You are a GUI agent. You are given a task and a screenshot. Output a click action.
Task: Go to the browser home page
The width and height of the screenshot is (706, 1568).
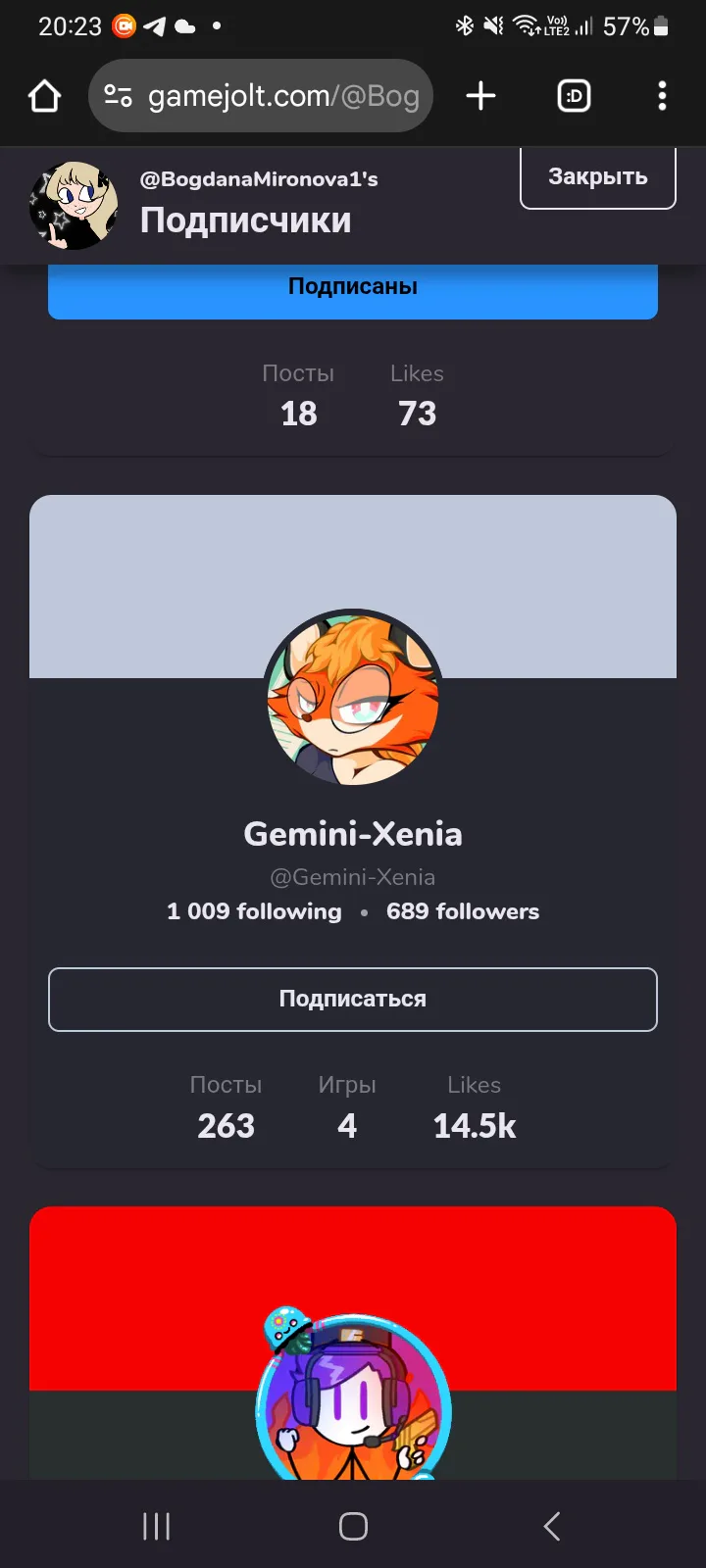(45, 96)
